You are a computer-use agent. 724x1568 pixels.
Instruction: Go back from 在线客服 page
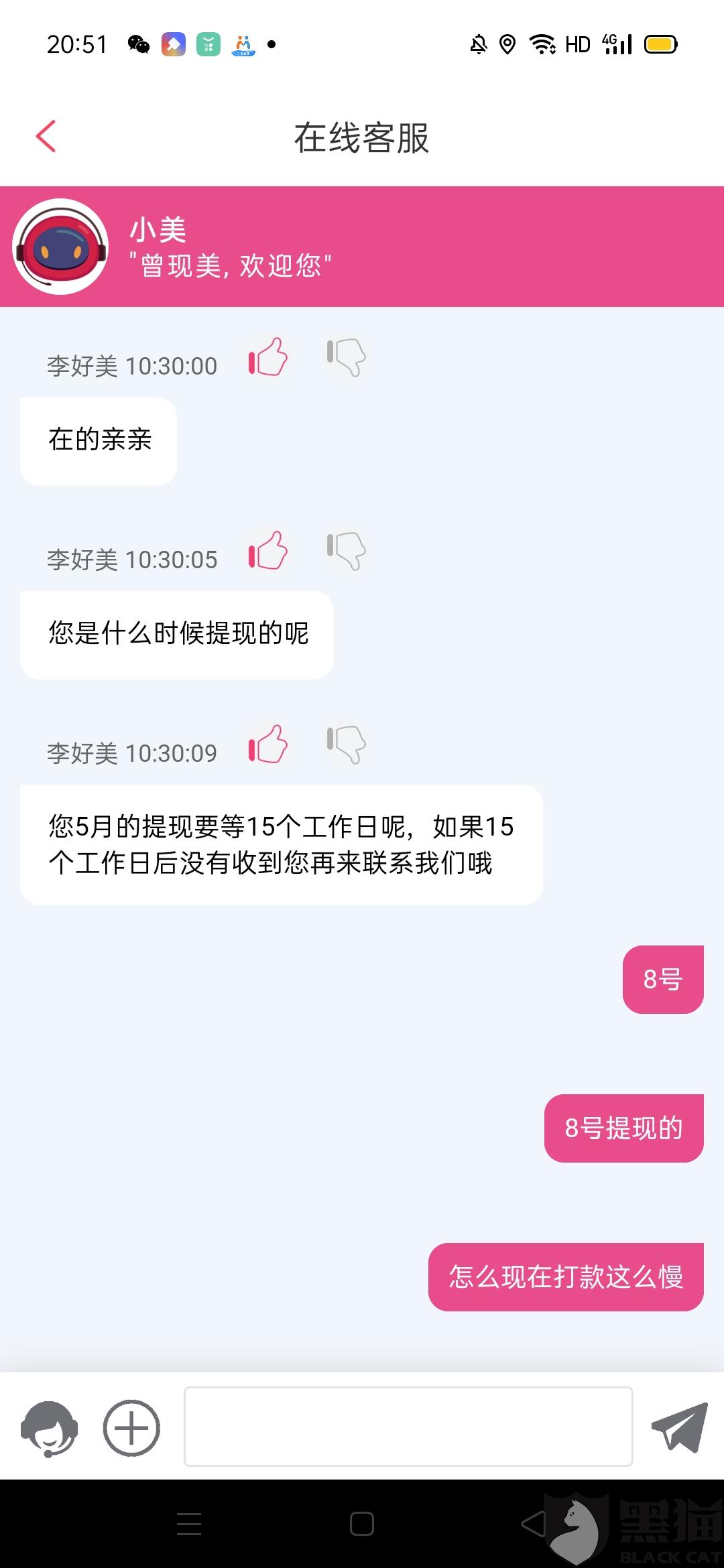[46, 137]
